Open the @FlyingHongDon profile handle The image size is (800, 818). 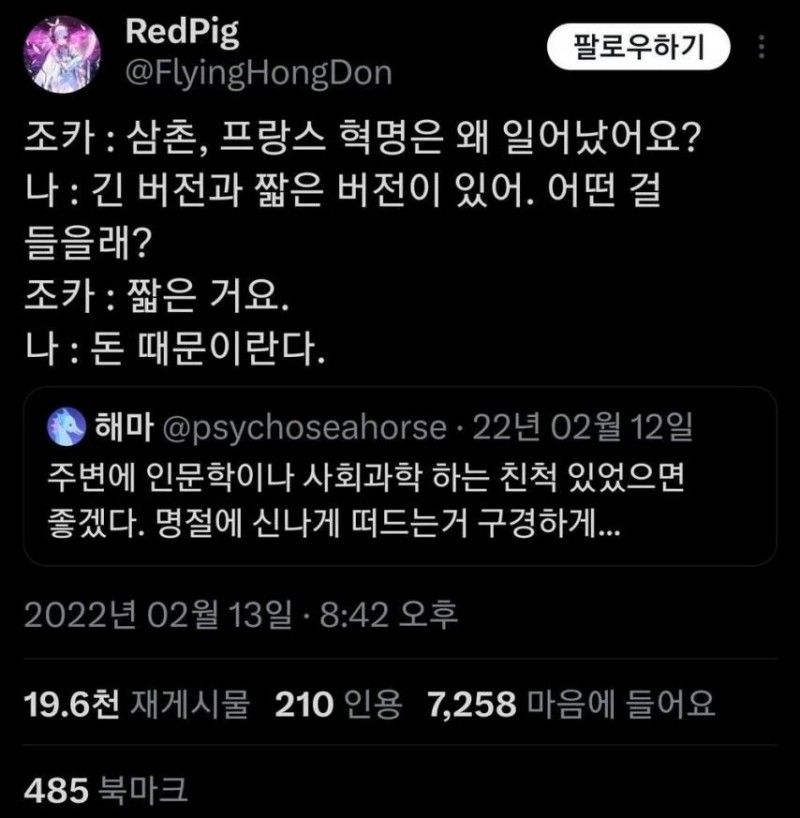click(258, 73)
